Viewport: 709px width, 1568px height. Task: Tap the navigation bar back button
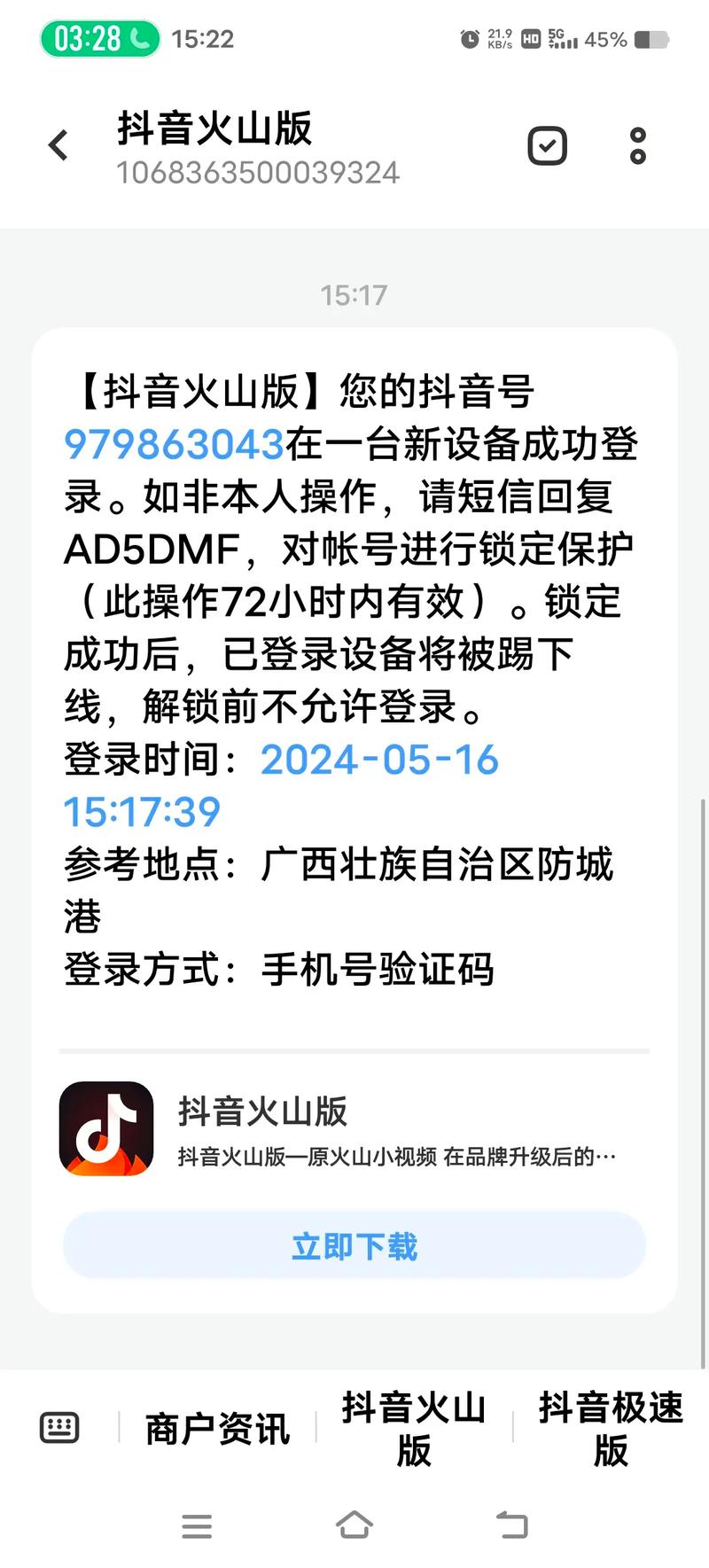[x=510, y=1527]
